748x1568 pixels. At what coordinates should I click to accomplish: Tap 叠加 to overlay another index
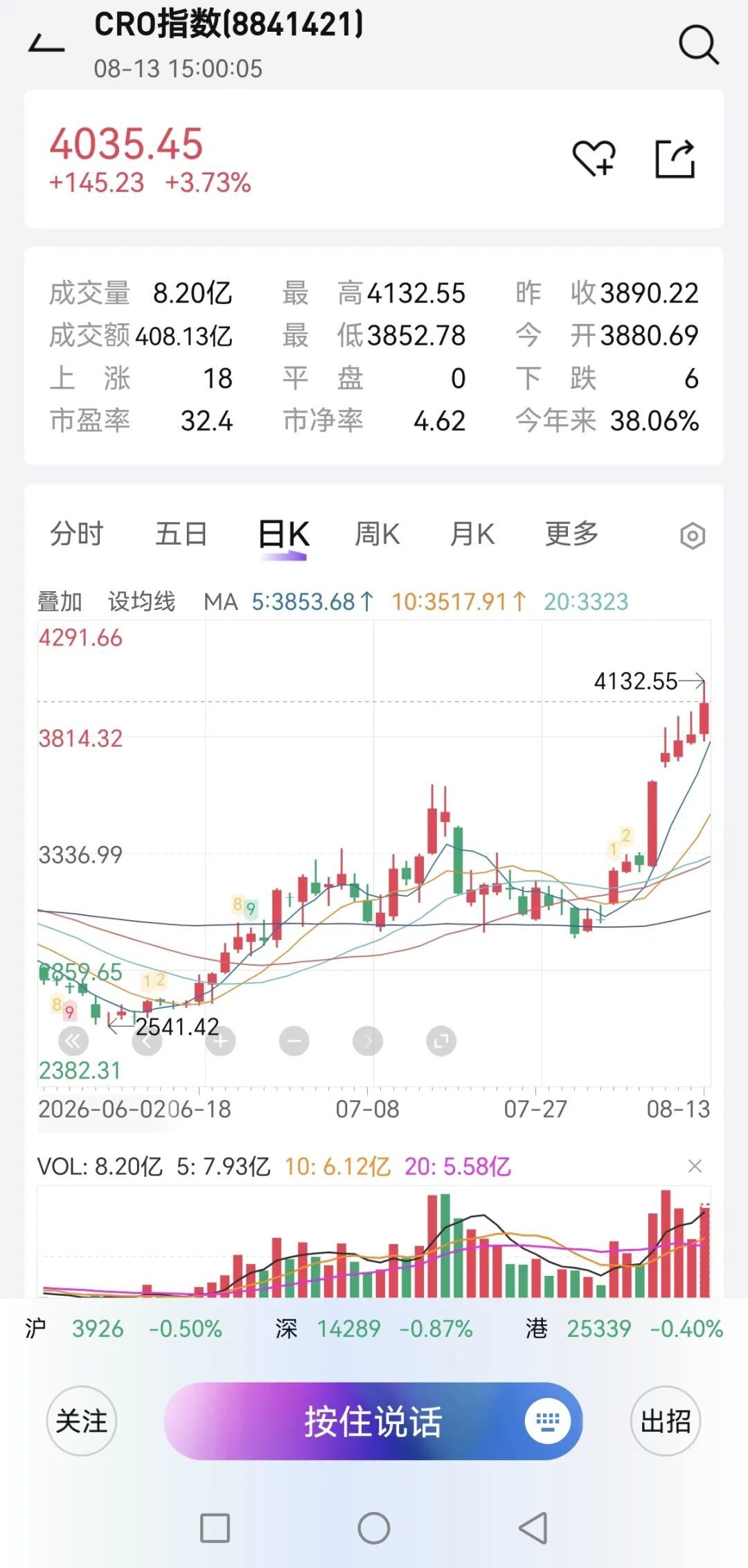tap(60, 602)
